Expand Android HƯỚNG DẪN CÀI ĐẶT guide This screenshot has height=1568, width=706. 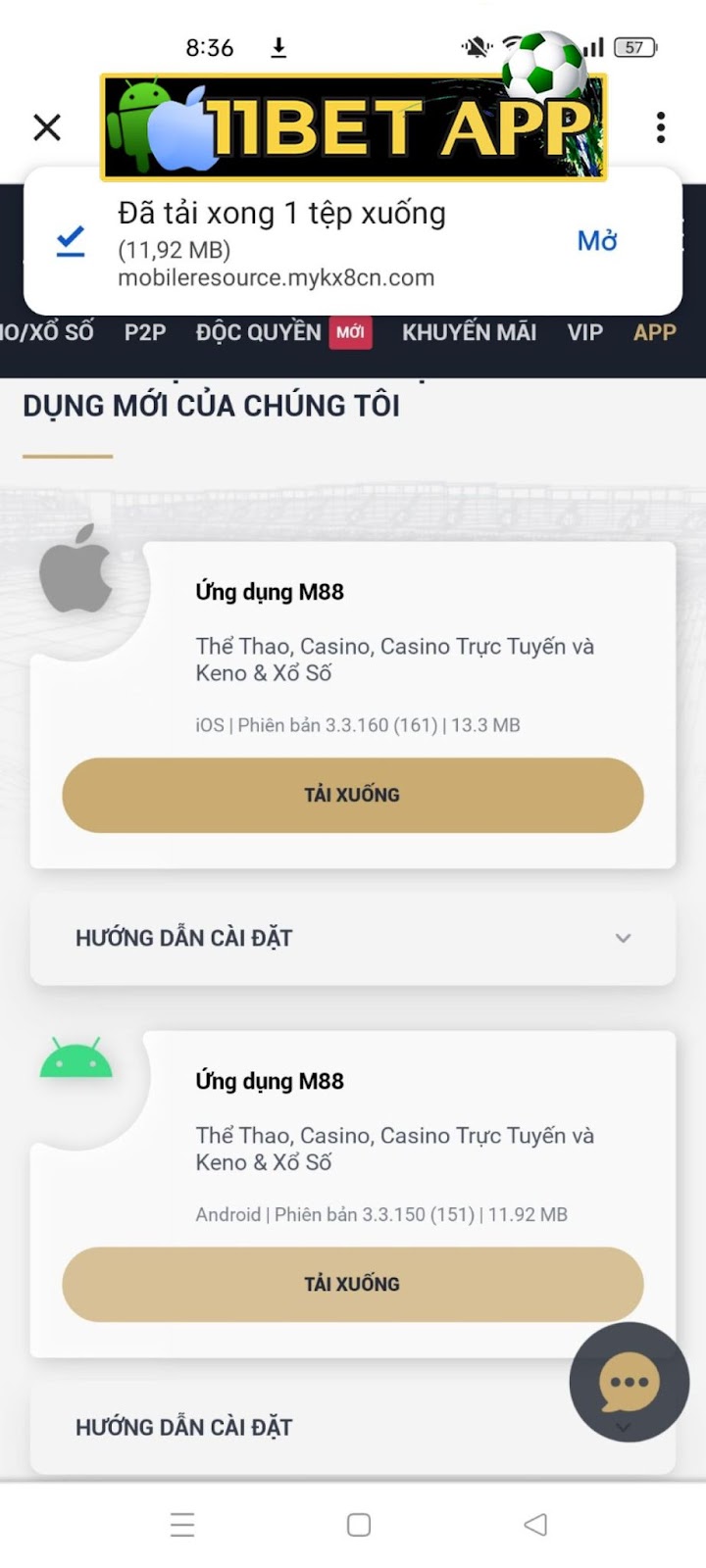click(x=294, y=1428)
